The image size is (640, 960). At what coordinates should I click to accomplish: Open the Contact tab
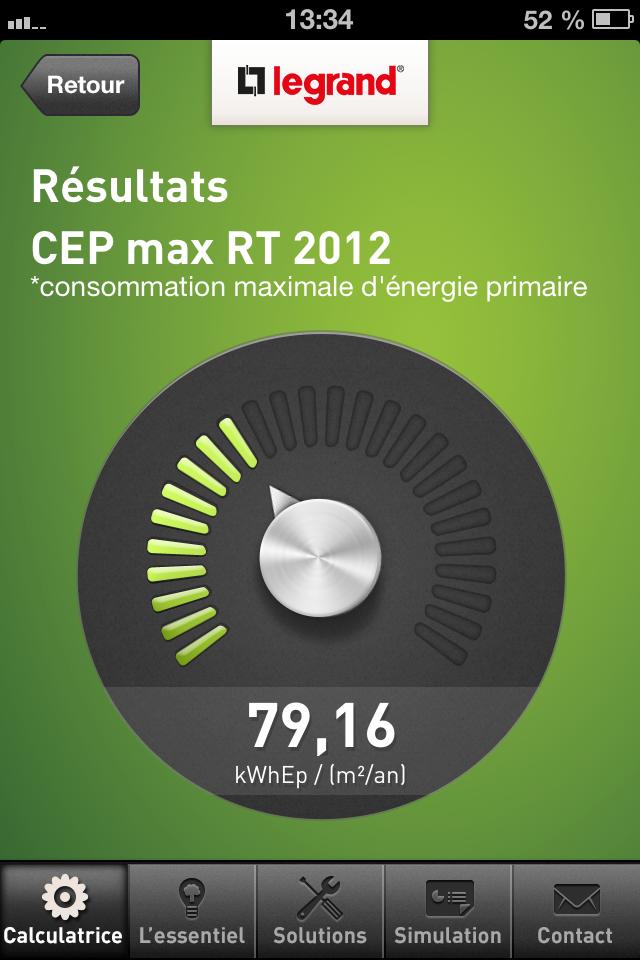[x=575, y=911]
